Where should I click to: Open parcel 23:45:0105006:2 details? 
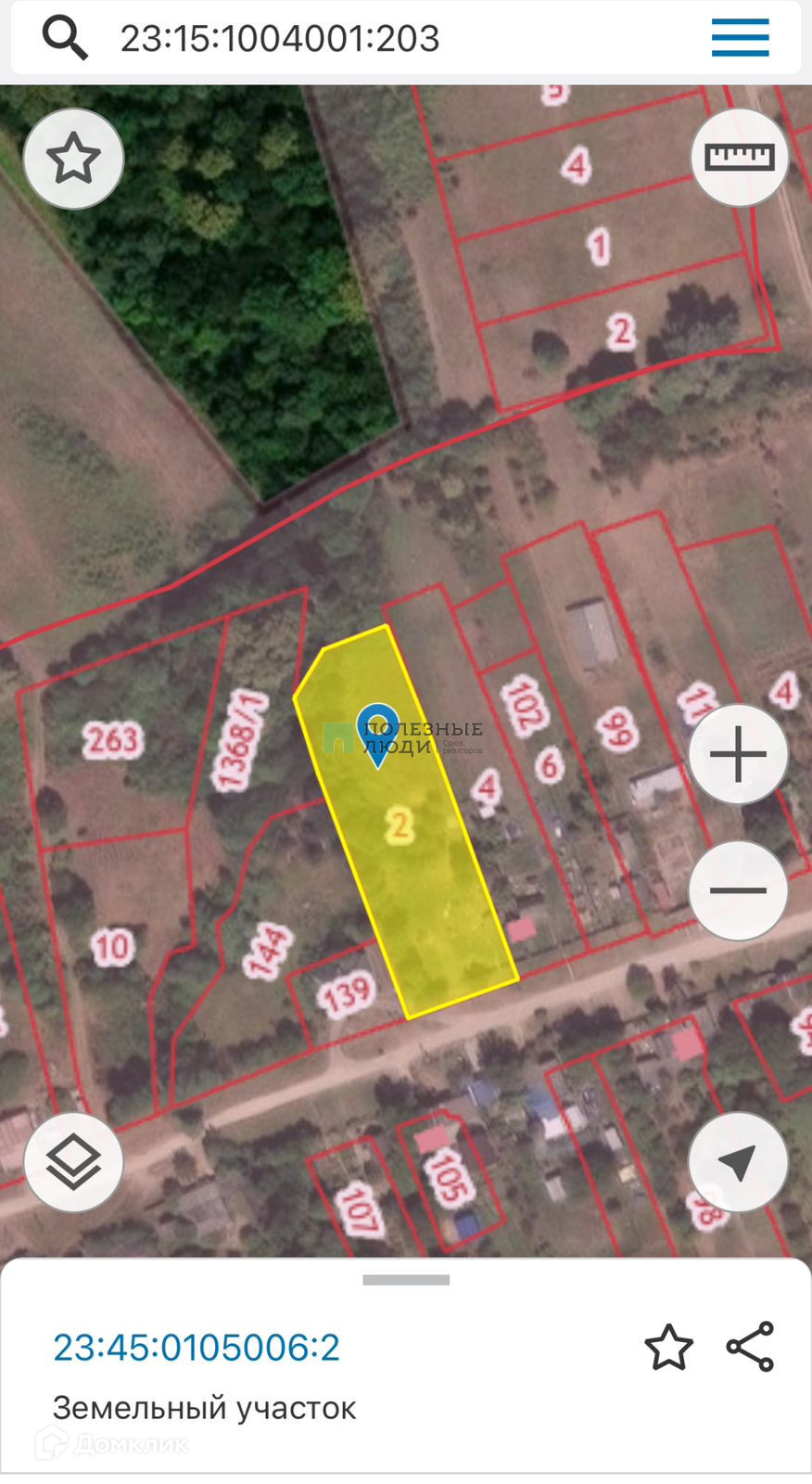click(x=197, y=1348)
